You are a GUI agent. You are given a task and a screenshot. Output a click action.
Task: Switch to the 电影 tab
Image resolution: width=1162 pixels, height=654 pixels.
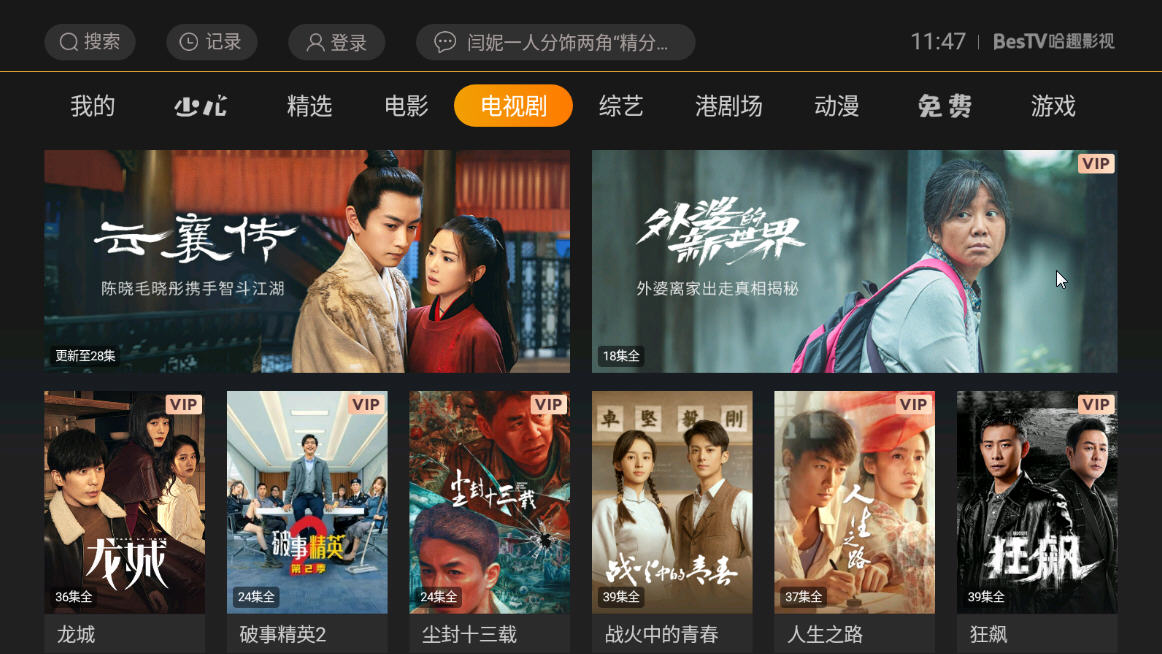coord(406,106)
